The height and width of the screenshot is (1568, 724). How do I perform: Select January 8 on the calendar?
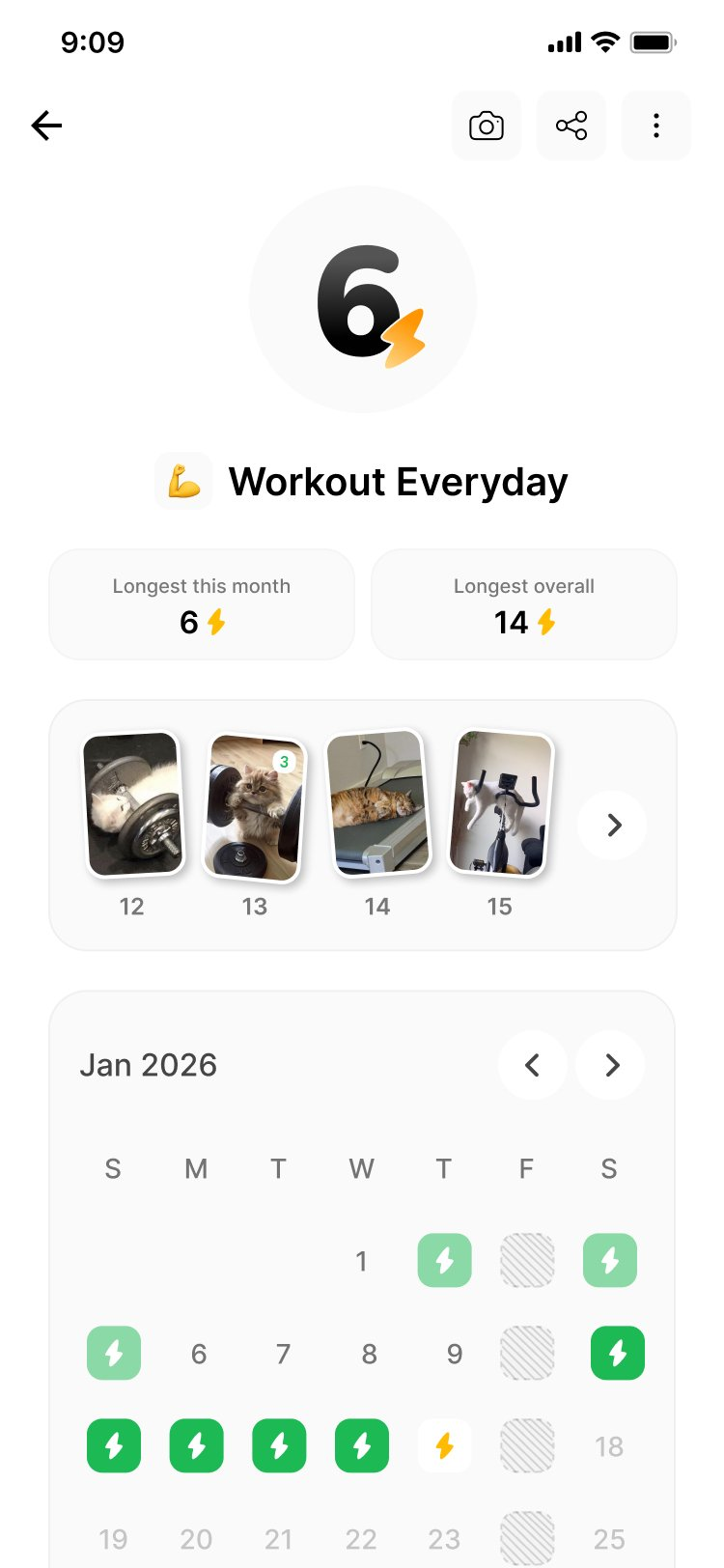tap(369, 1354)
